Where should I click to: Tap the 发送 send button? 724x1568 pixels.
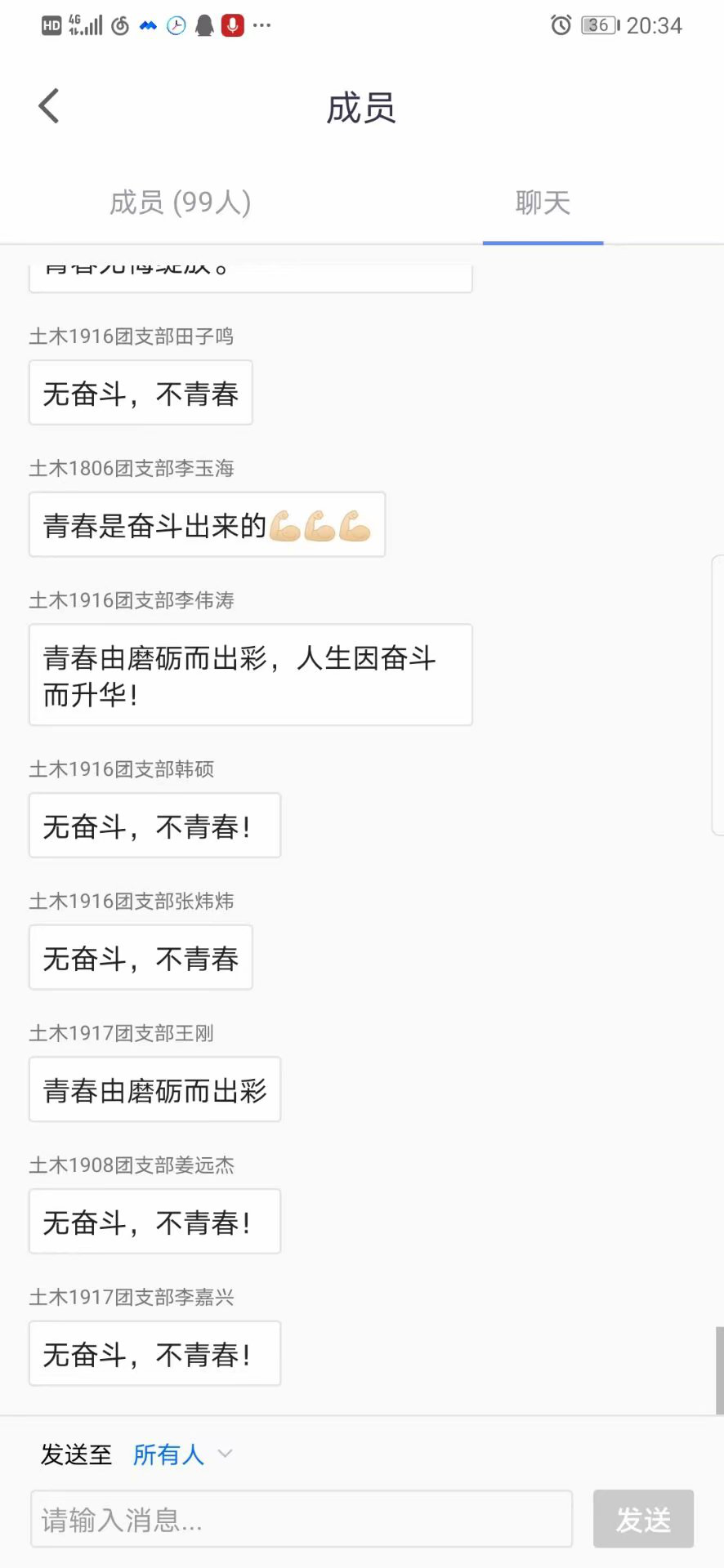643,1519
